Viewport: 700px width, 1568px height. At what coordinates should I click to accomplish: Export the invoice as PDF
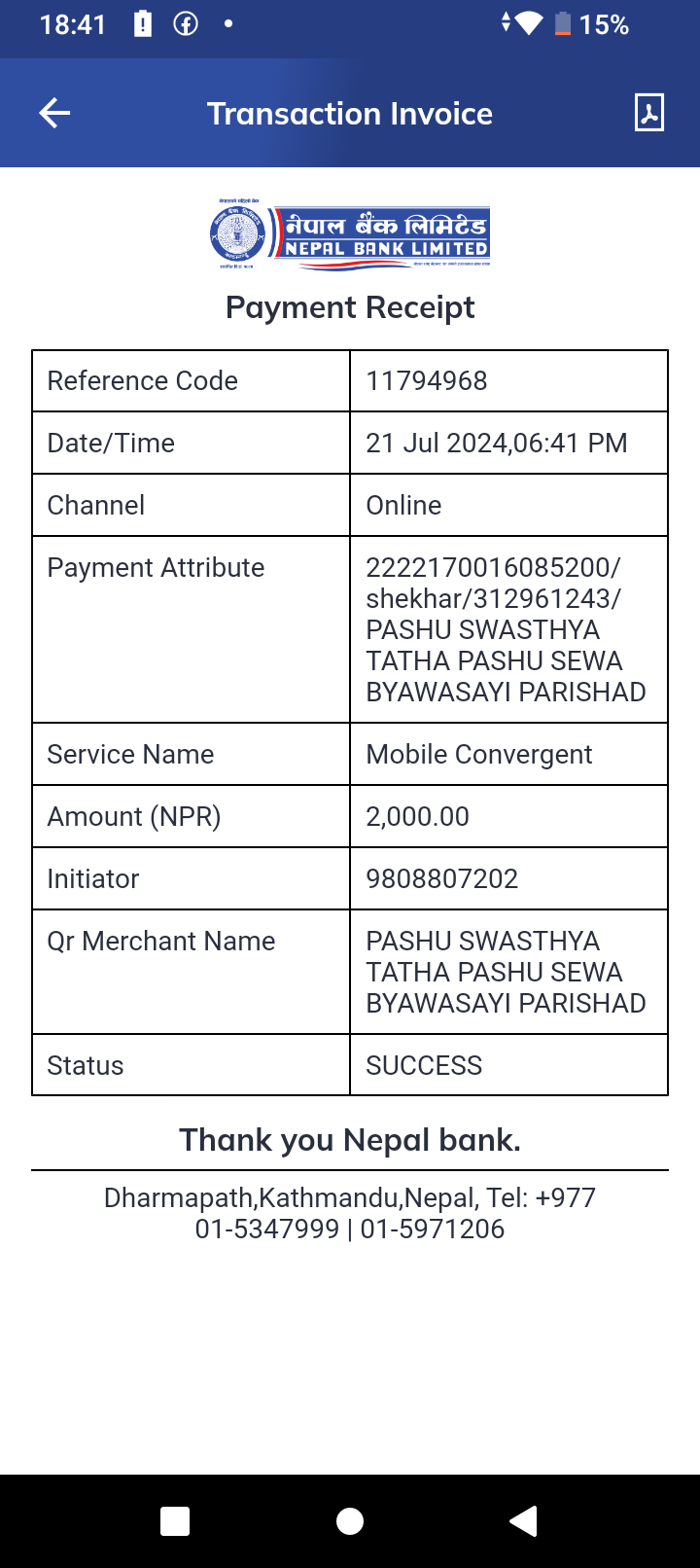[648, 113]
